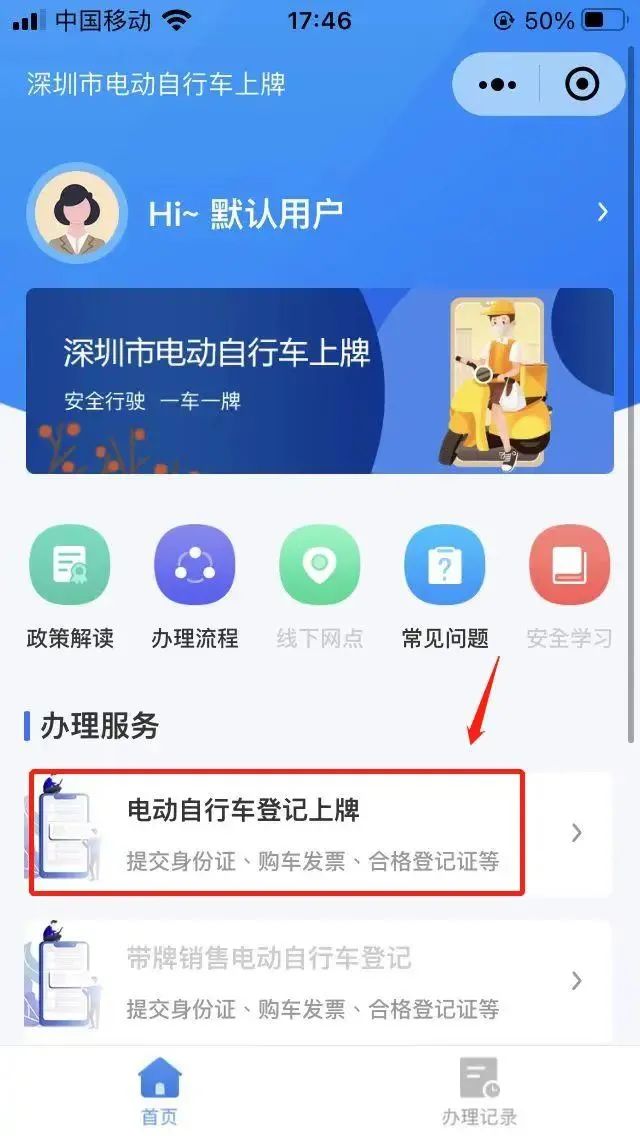Open the 深圳市电动自行车上牌 banner
The width and height of the screenshot is (640, 1136).
[x=320, y=381]
